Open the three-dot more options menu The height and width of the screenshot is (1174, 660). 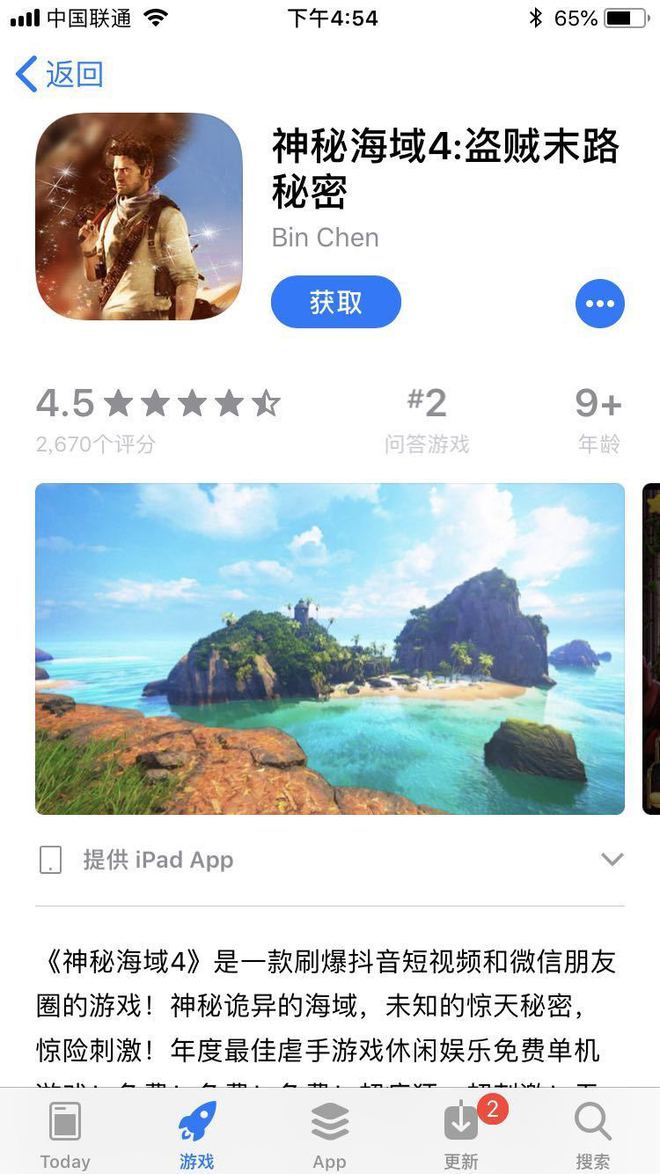coord(600,303)
